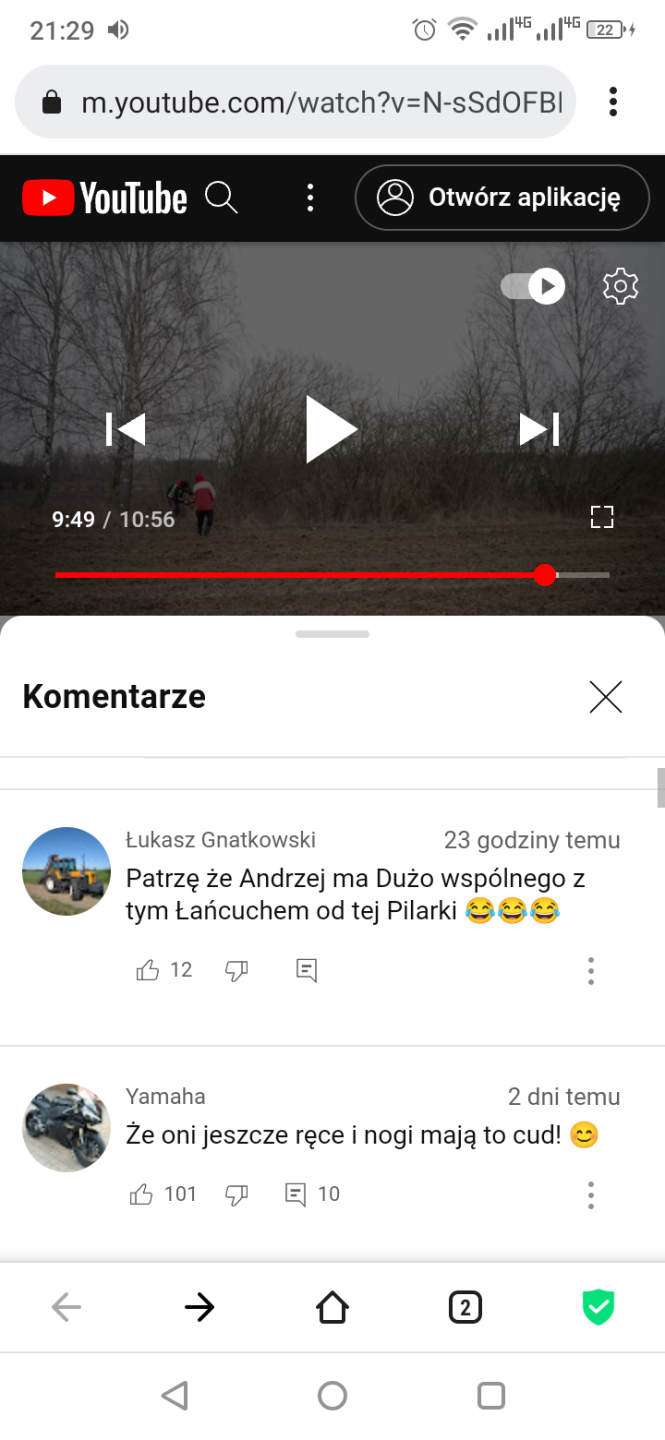This screenshot has height=1440, width=665.
Task: Tap the Otwórz aplikację button
Action: [501, 197]
